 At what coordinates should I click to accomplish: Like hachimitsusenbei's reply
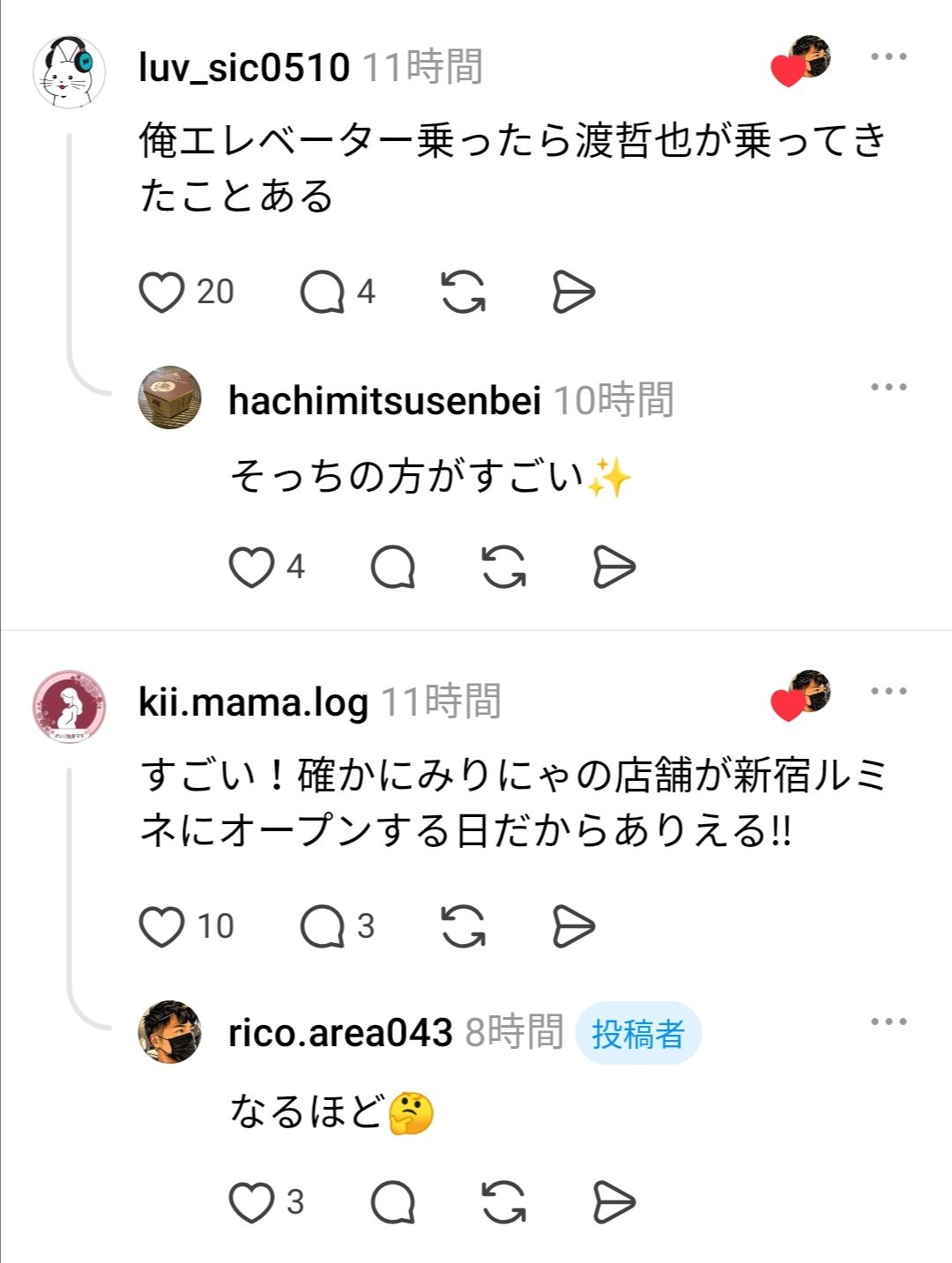click(x=252, y=568)
